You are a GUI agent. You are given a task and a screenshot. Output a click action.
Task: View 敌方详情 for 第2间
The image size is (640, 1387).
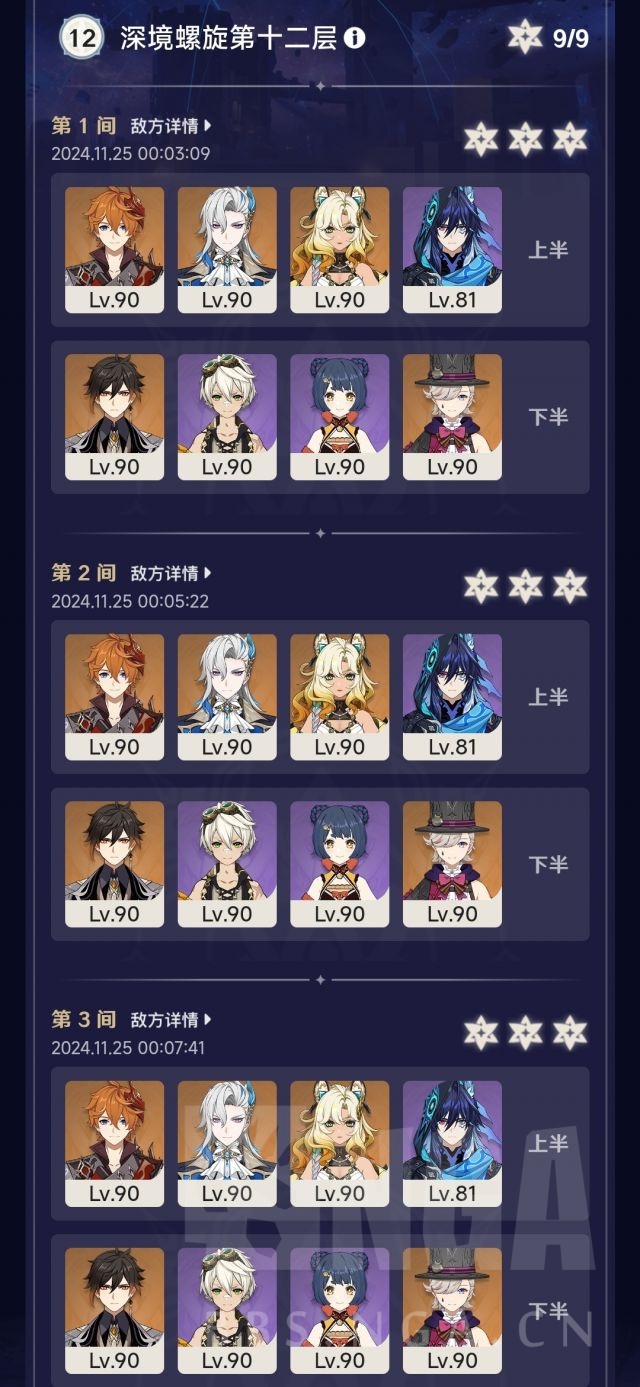point(171,573)
